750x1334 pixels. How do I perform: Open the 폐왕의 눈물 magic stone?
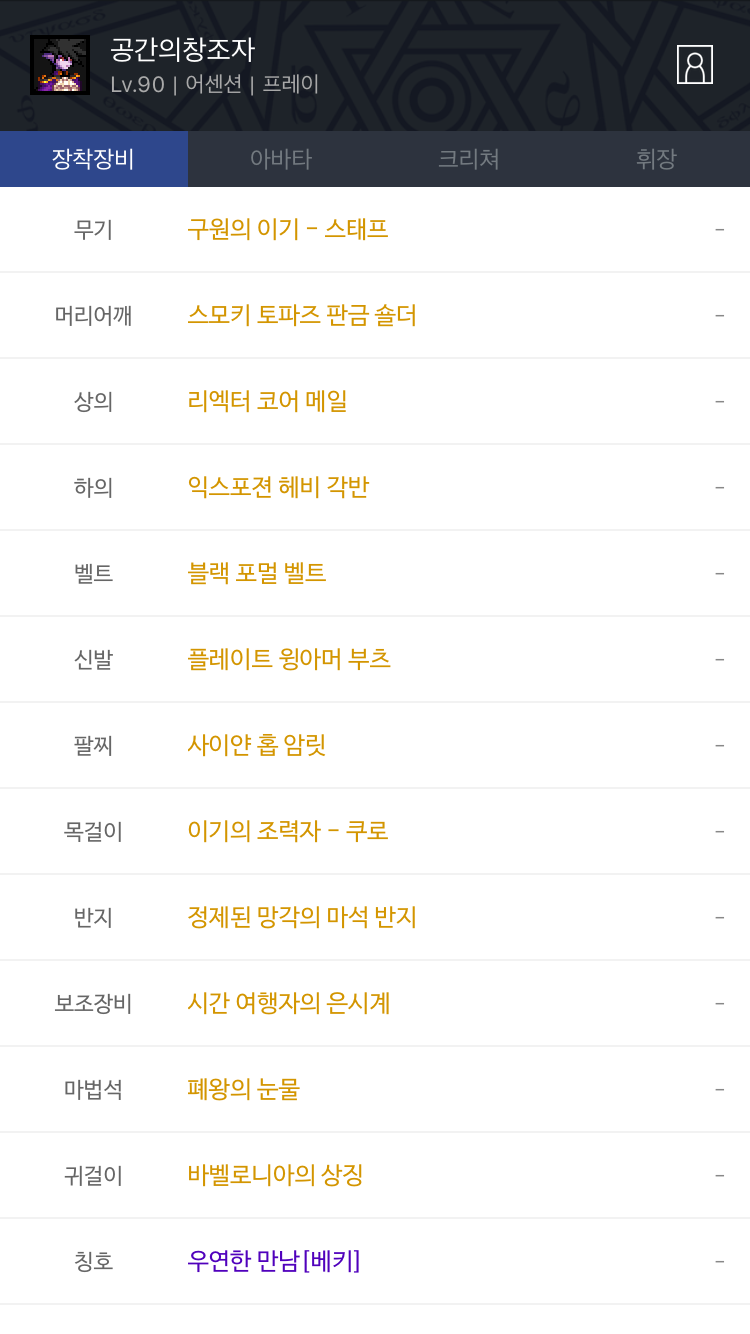pos(244,1089)
